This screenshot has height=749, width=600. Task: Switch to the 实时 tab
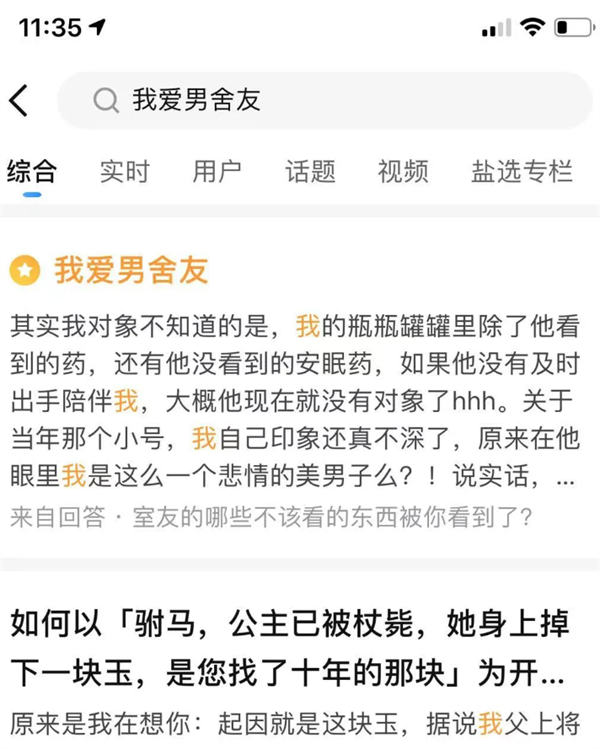[124, 171]
